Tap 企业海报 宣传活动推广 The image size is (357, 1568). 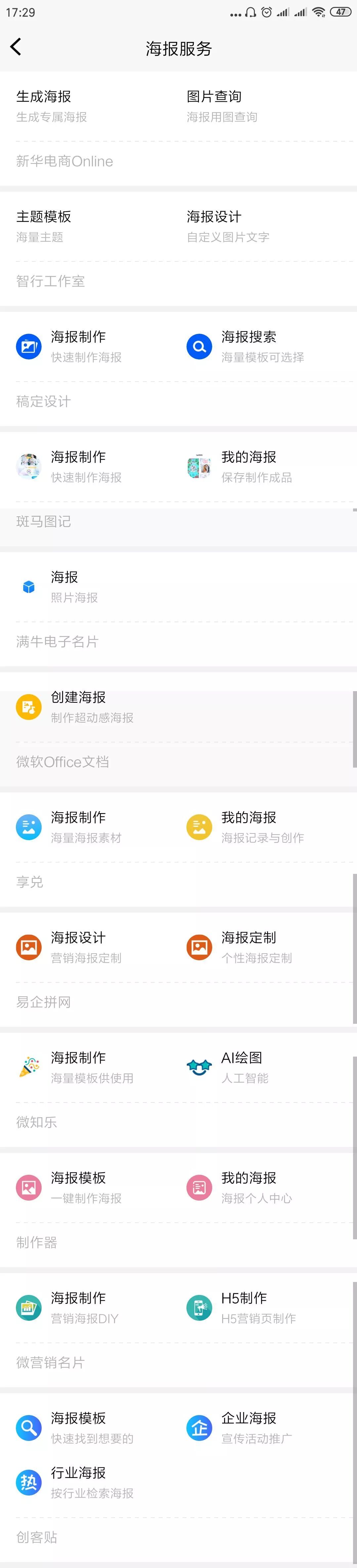[256, 1427]
